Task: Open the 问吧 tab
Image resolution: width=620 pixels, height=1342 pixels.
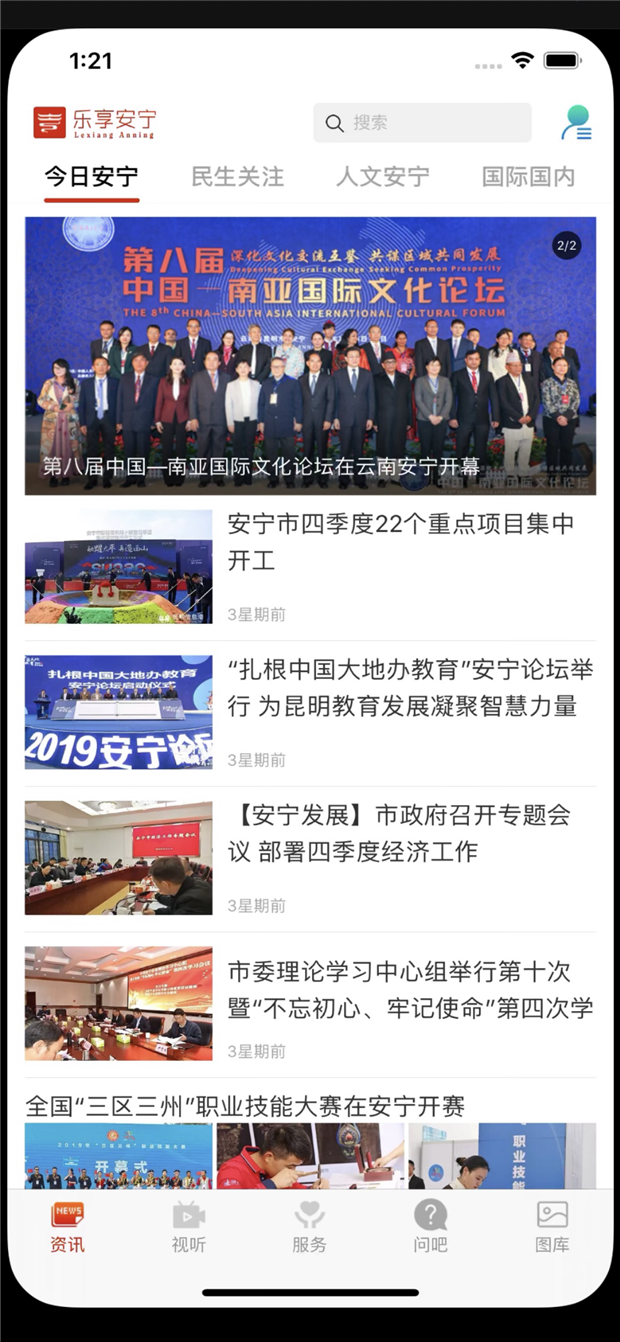Action: click(431, 1227)
